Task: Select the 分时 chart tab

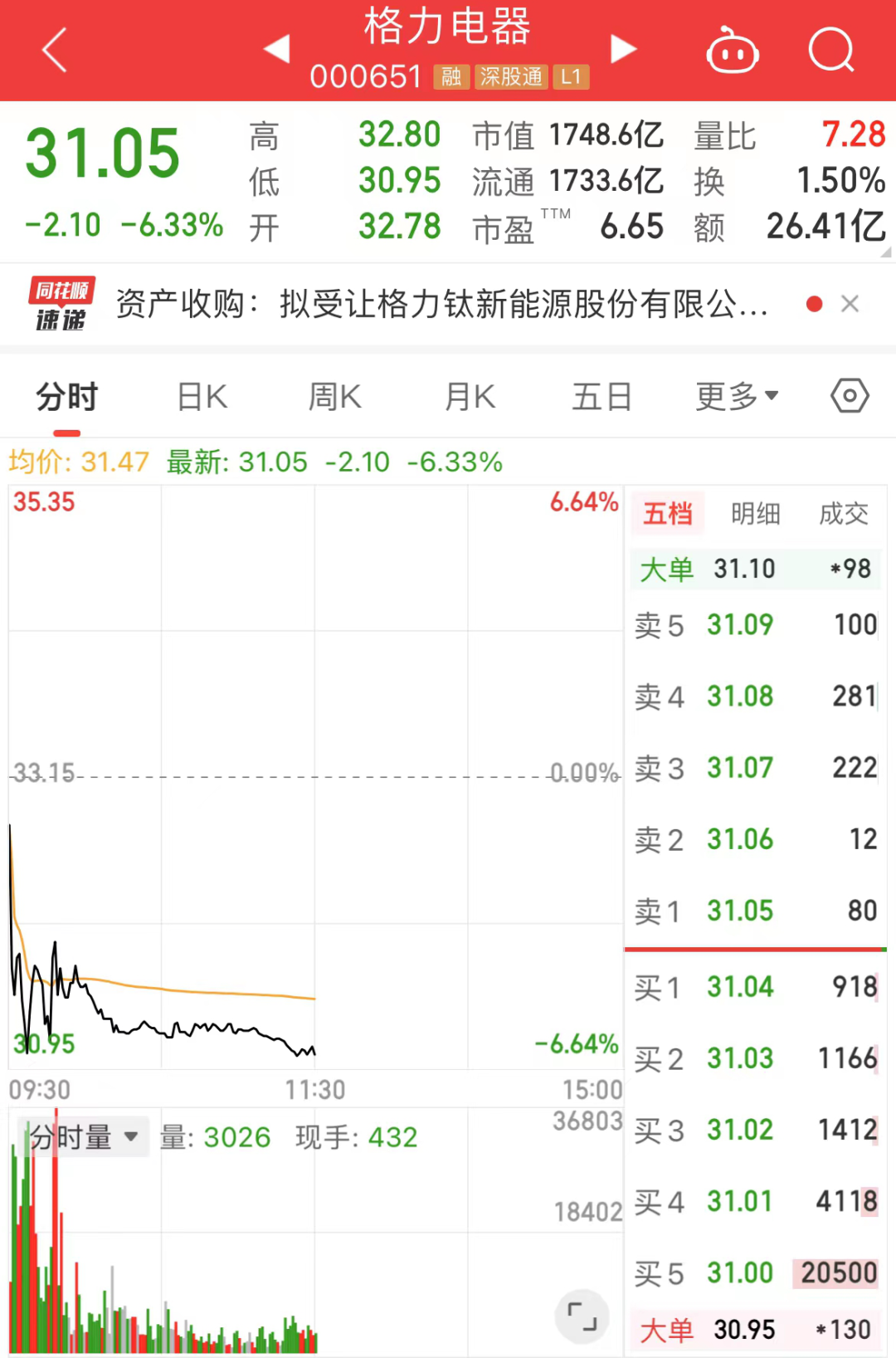Action: (67, 397)
